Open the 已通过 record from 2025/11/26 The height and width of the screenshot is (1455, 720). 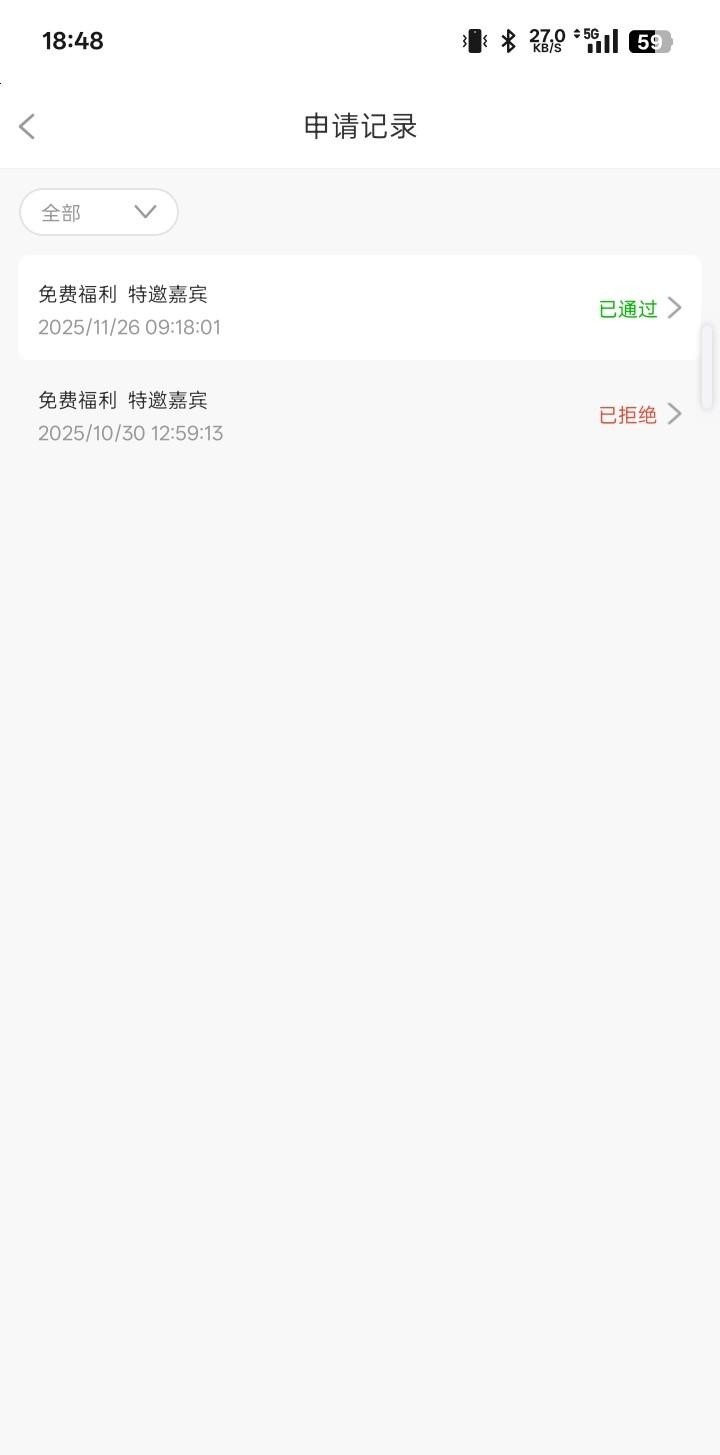click(360, 308)
